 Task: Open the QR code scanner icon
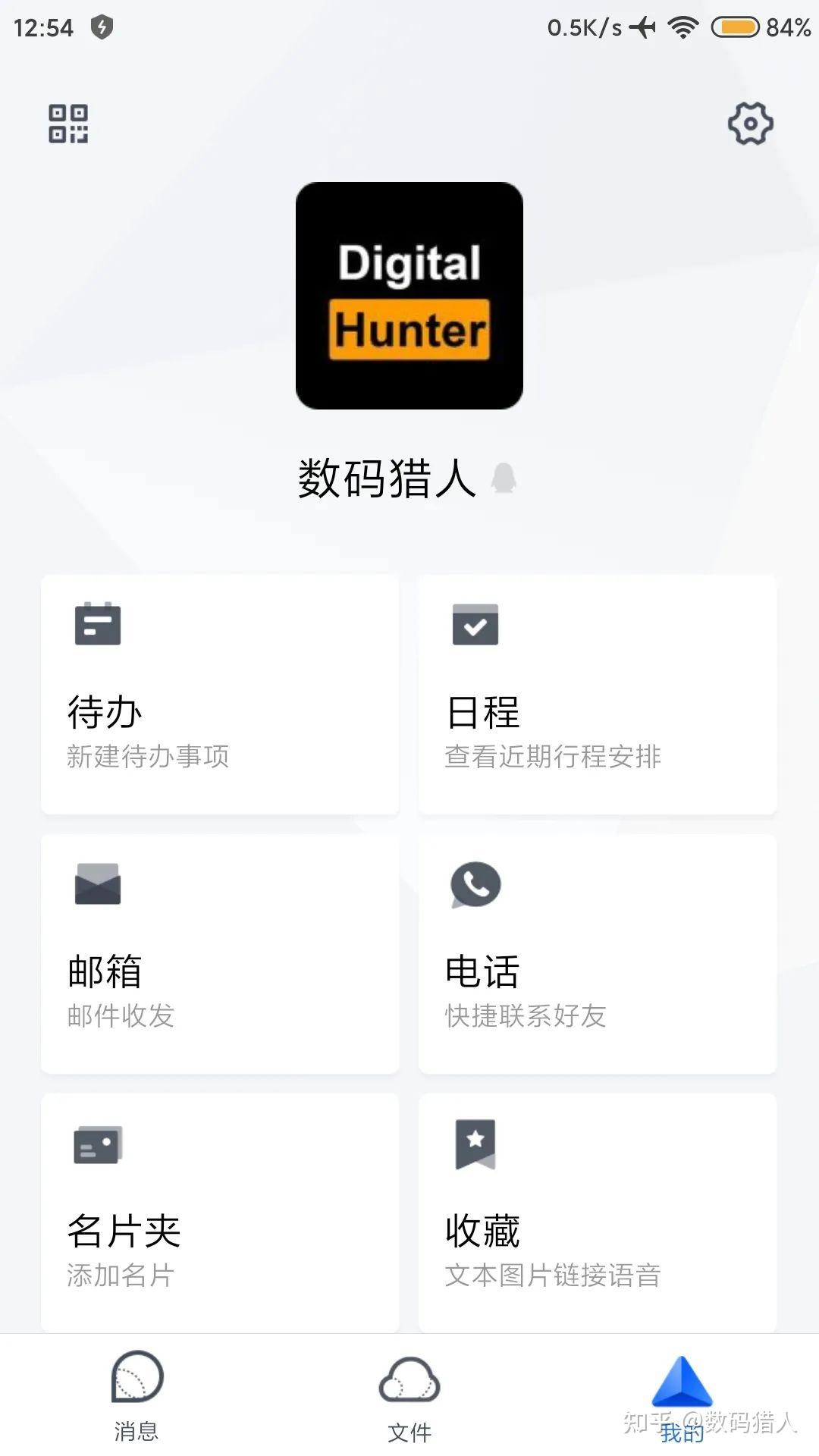[x=68, y=124]
